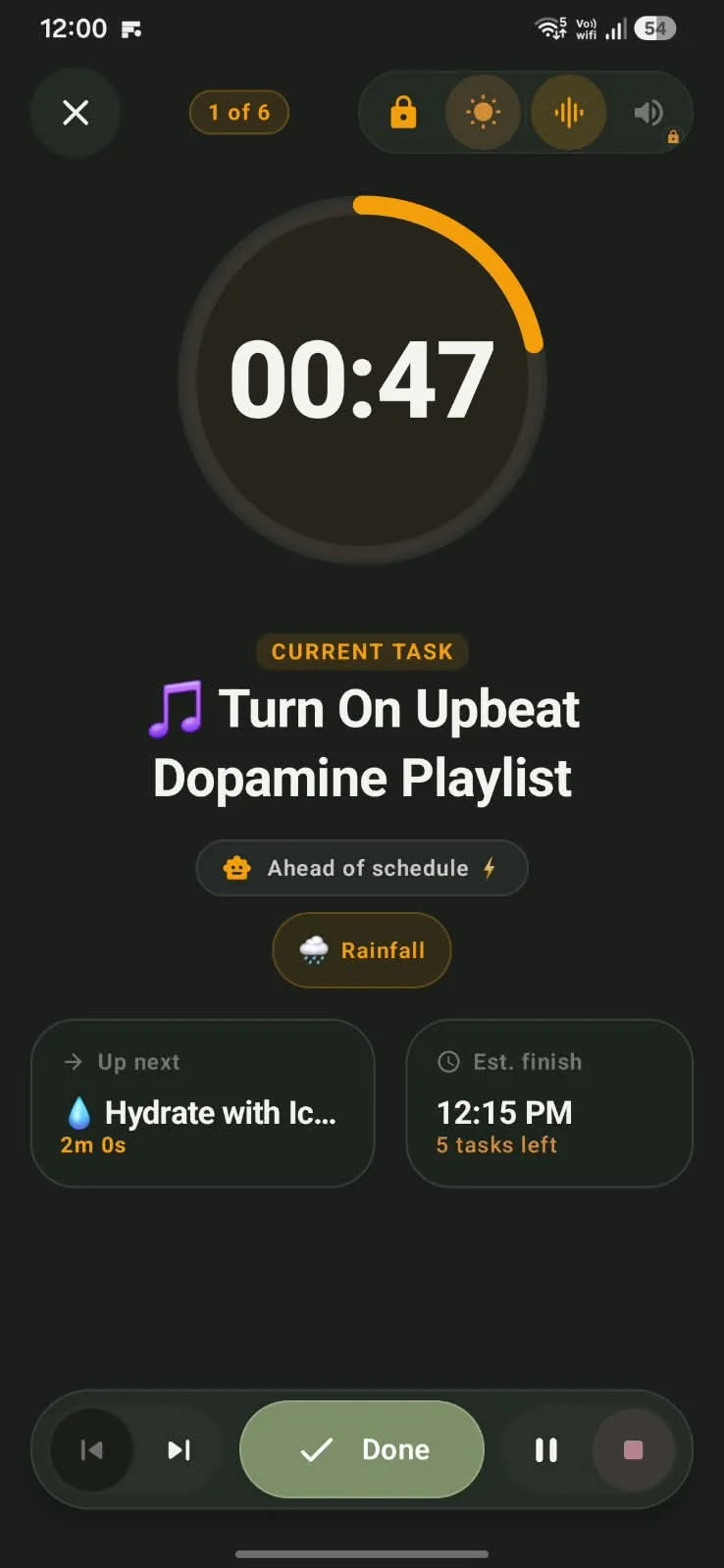Stop the routine with the stop button
This screenshot has height=1568, width=724.
click(x=634, y=1449)
